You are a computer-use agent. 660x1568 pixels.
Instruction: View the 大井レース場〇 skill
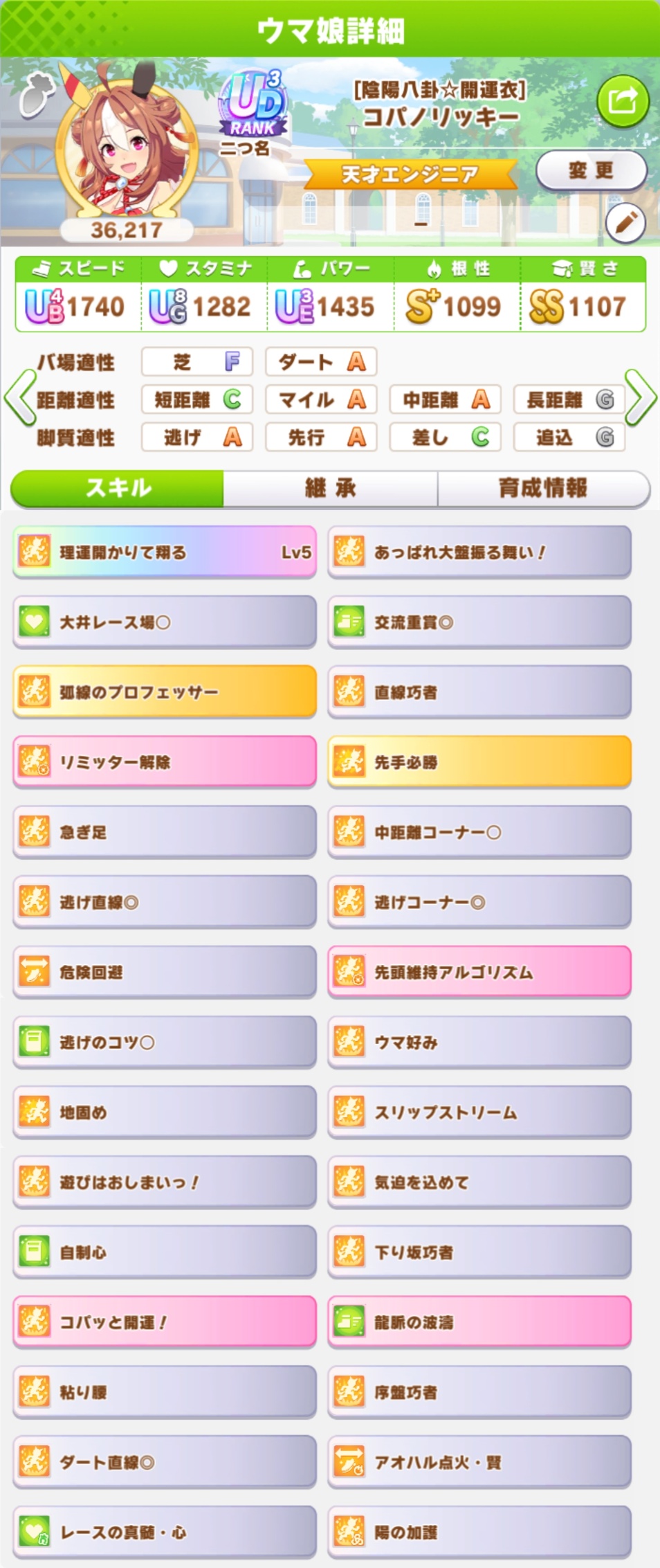point(165,622)
